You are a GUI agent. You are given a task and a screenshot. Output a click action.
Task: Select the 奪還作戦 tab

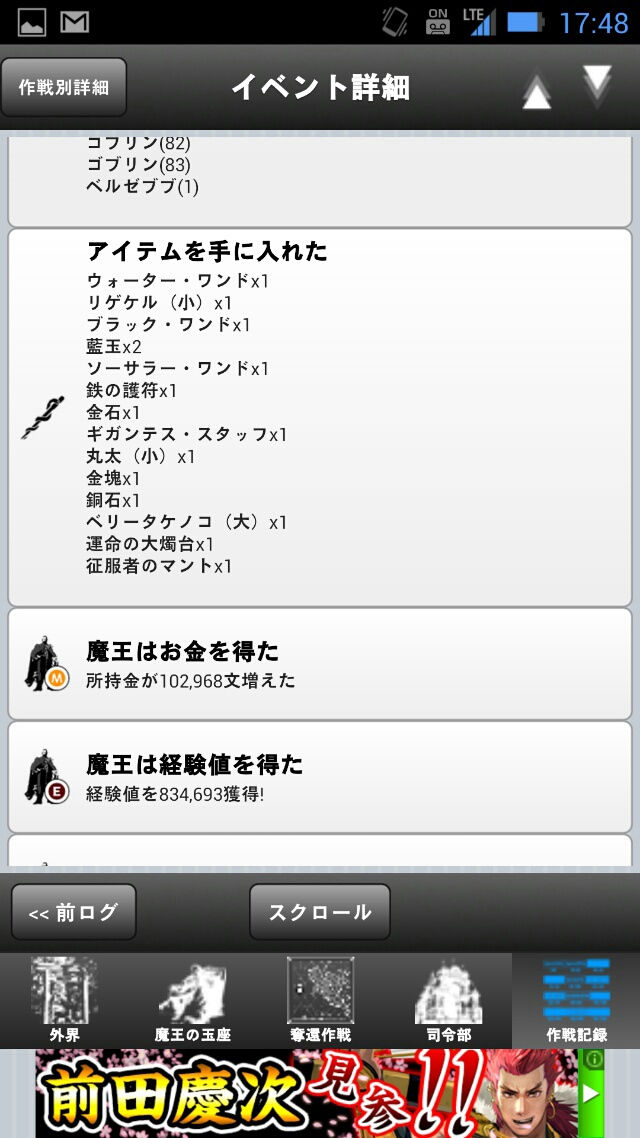[x=320, y=1001]
